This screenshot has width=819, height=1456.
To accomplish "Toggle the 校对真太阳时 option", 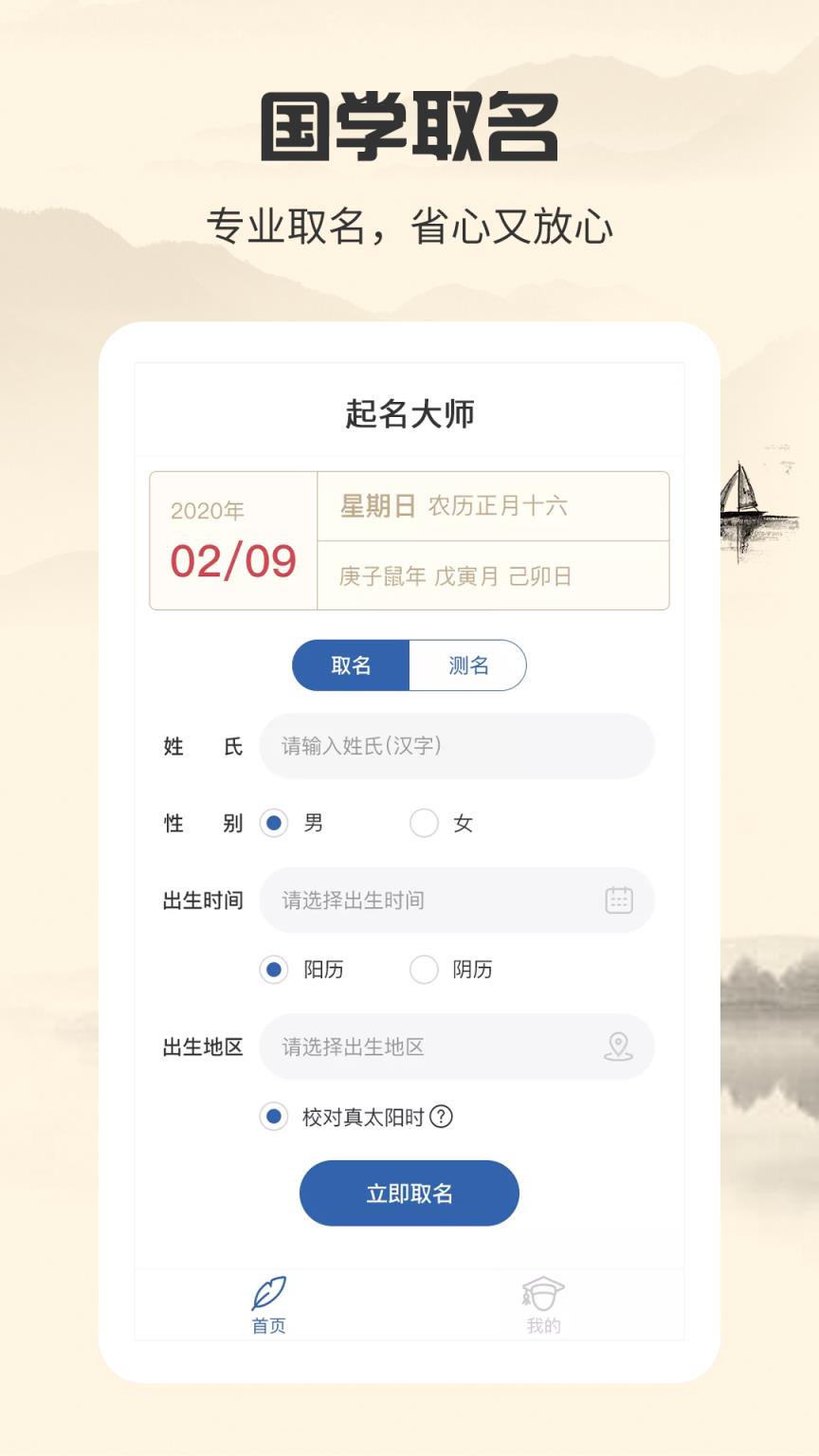I will pos(274,1117).
